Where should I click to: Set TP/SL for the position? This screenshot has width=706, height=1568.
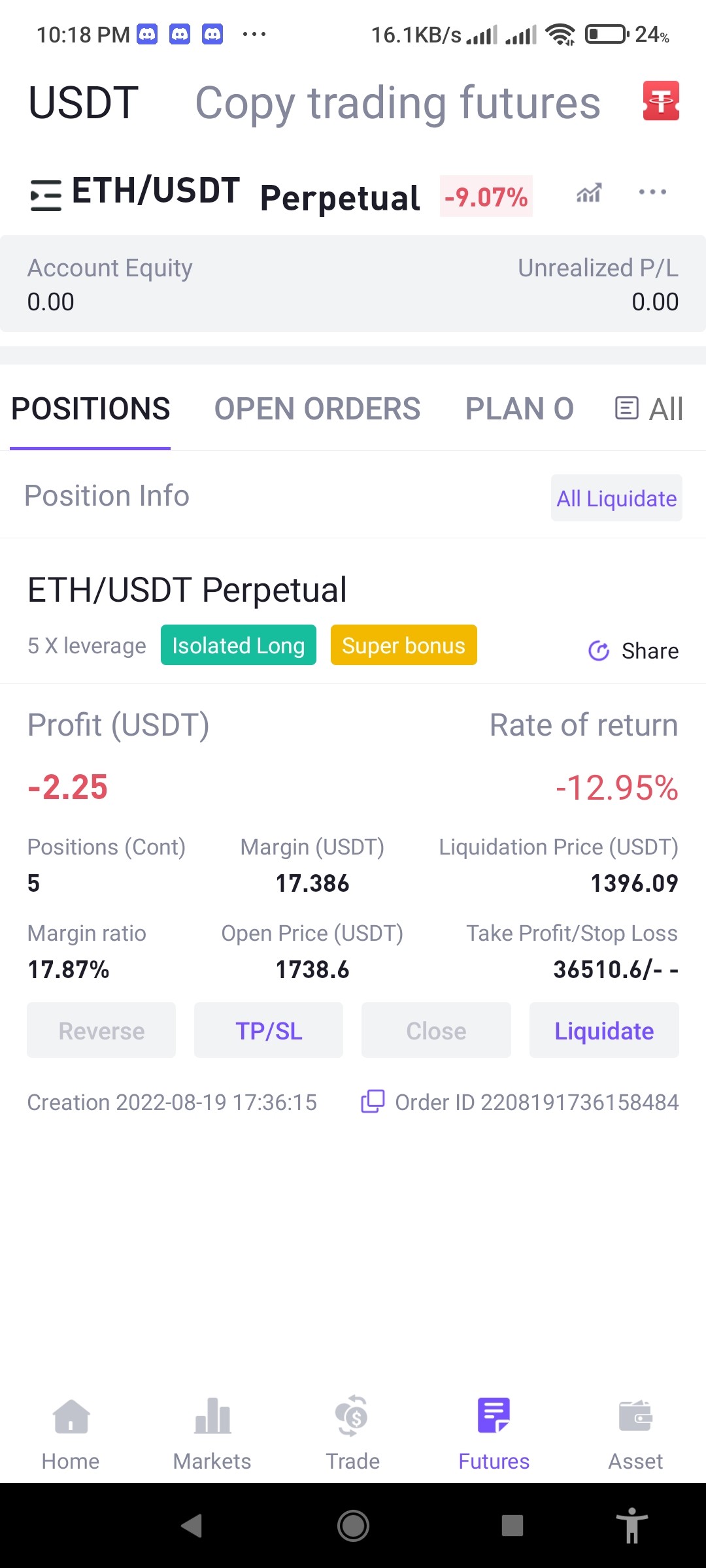click(x=269, y=1030)
